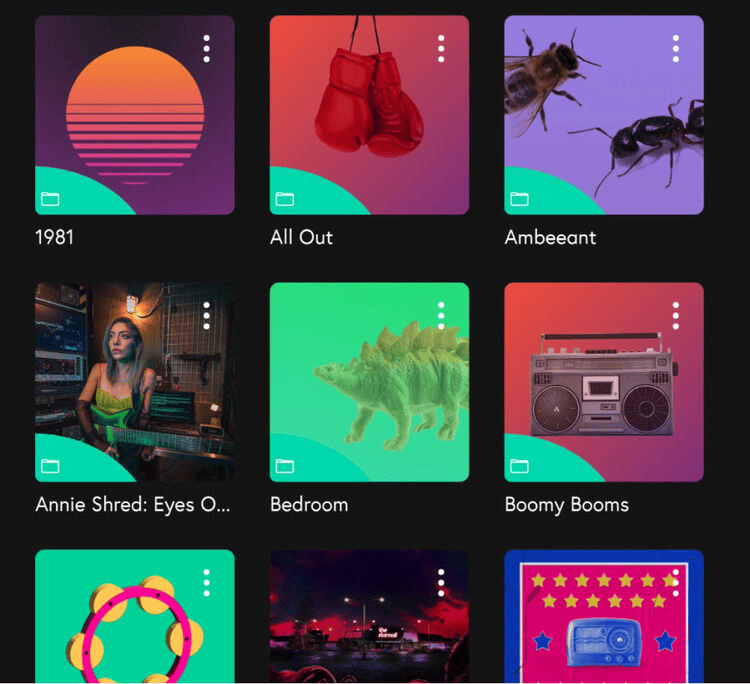Screen dimensions: 750x684
Task: Tap the three-dot menu on Ambeeant
Action: [x=676, y=49]
